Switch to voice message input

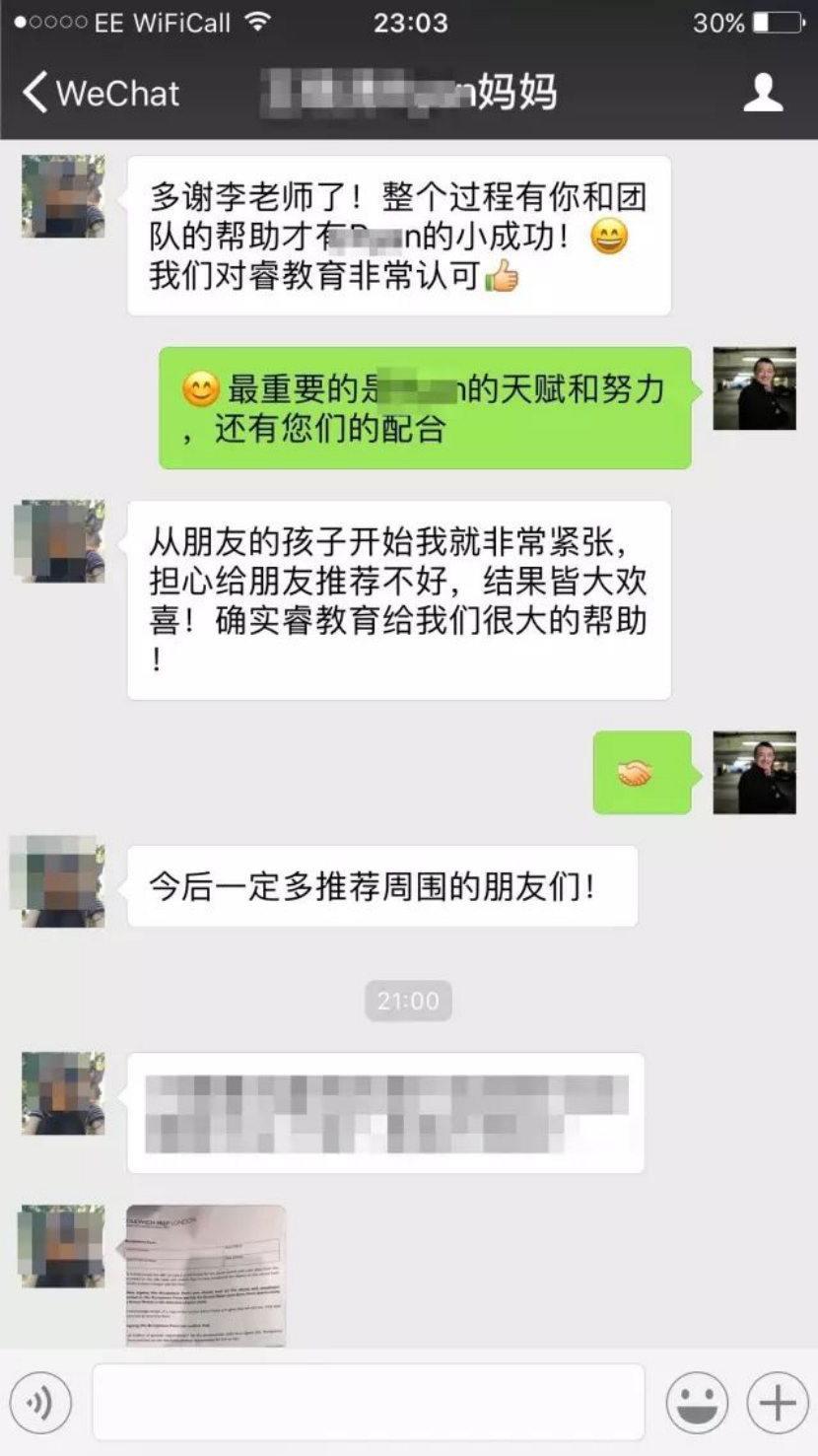[x=40, y=1402]
